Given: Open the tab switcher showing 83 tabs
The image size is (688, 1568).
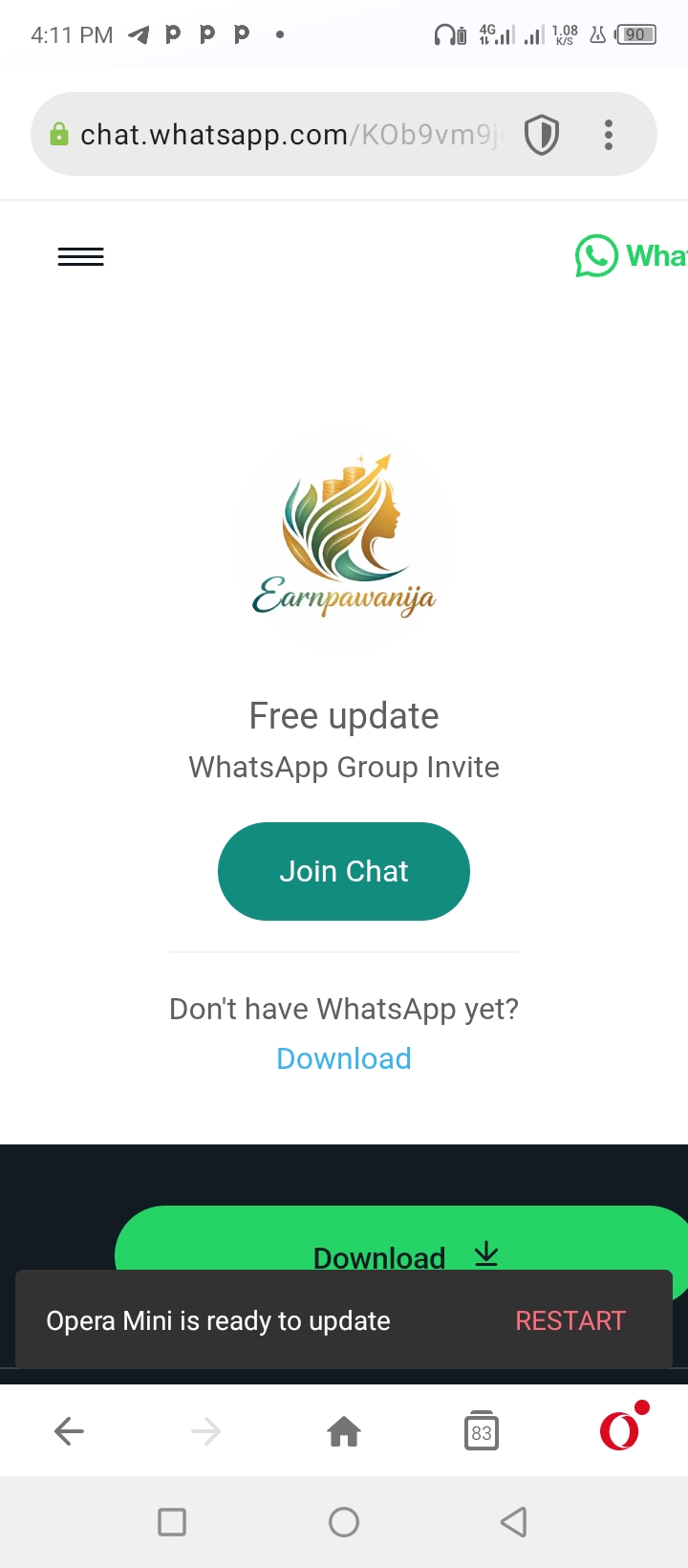Looking at the screenshot, I should [482, 1431].
